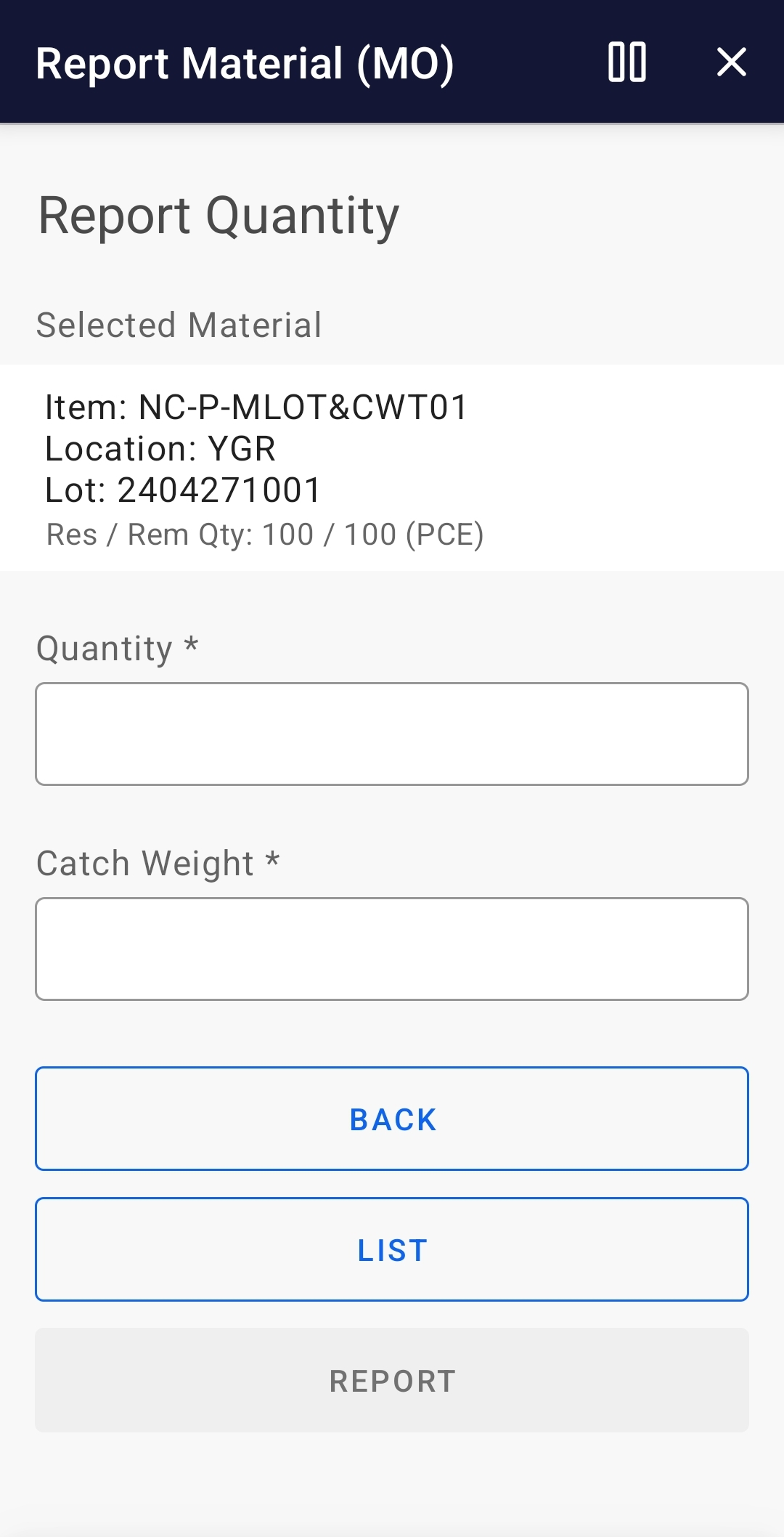Focus the Catch Weight input field
The height and width of the screenshot is (1537, 784).
(392, 949)
